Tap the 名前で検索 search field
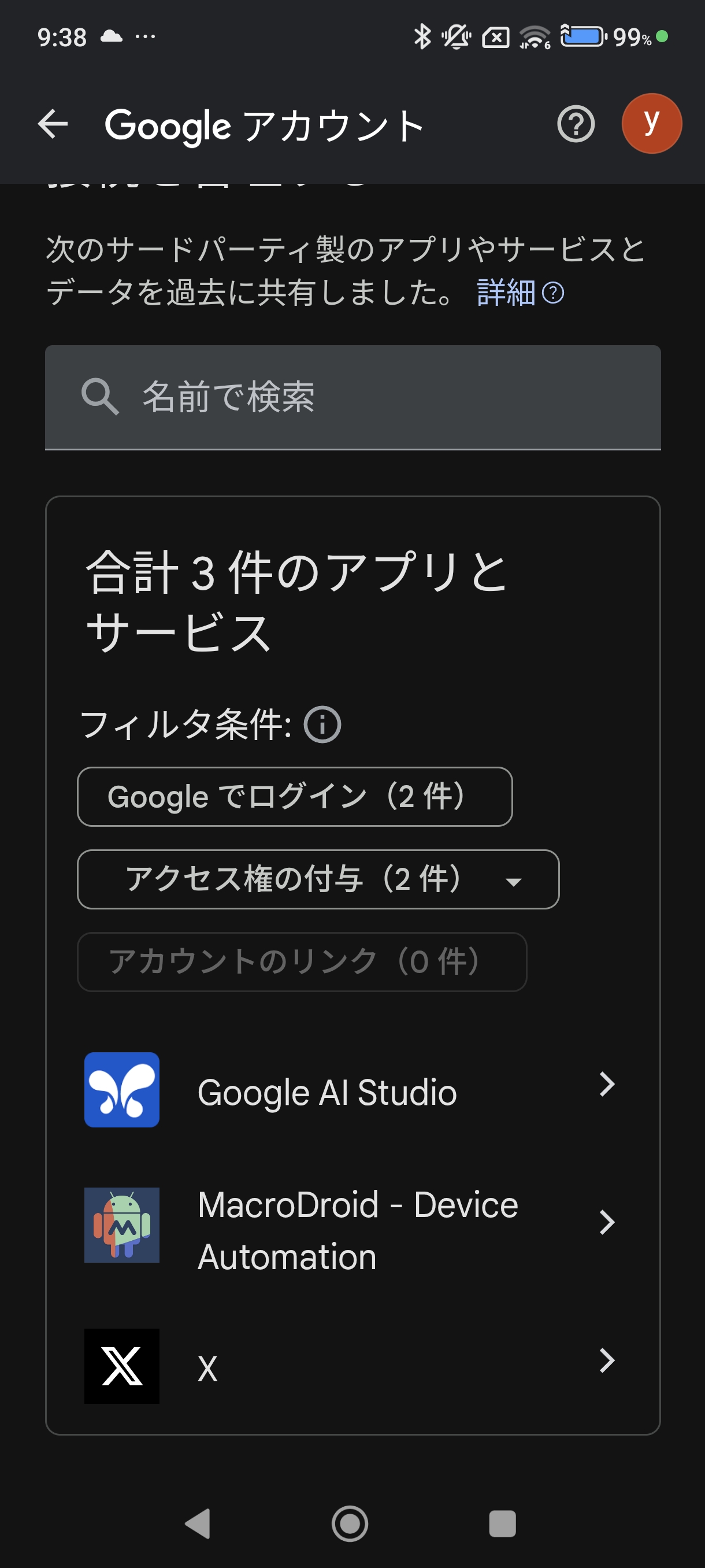 pos(353,397)
